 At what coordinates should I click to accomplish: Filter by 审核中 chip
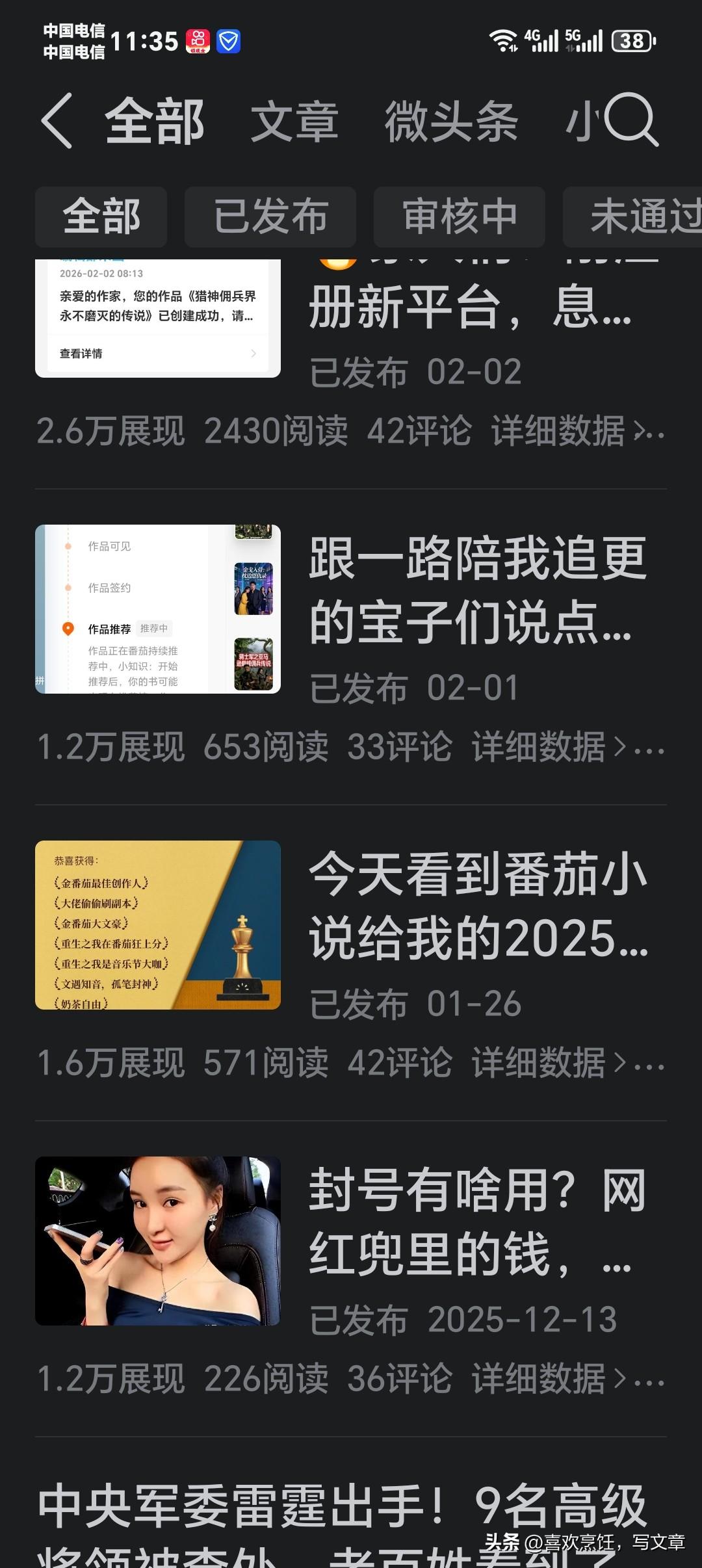[459, 217]
